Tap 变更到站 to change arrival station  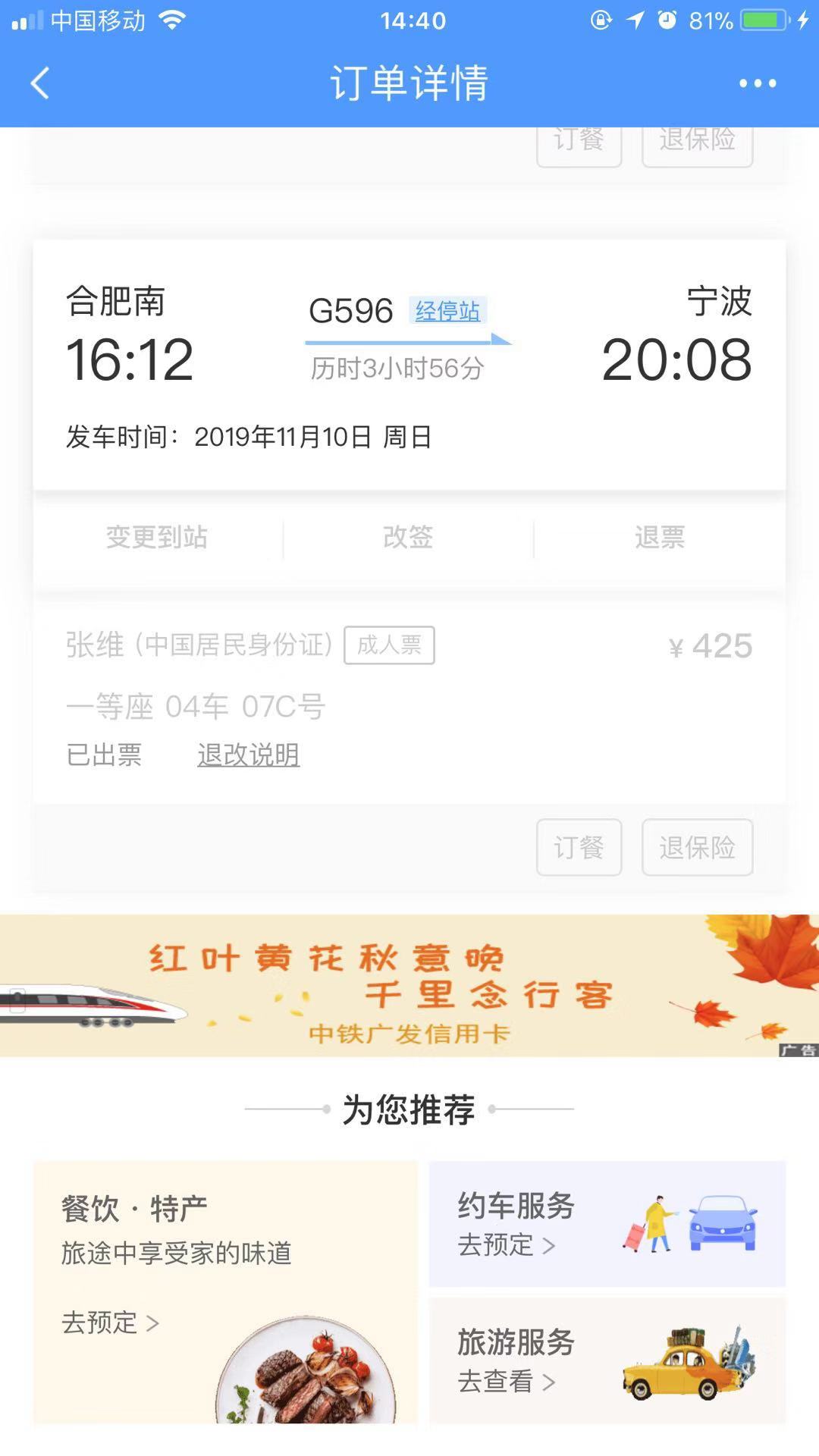pos(157,537)
